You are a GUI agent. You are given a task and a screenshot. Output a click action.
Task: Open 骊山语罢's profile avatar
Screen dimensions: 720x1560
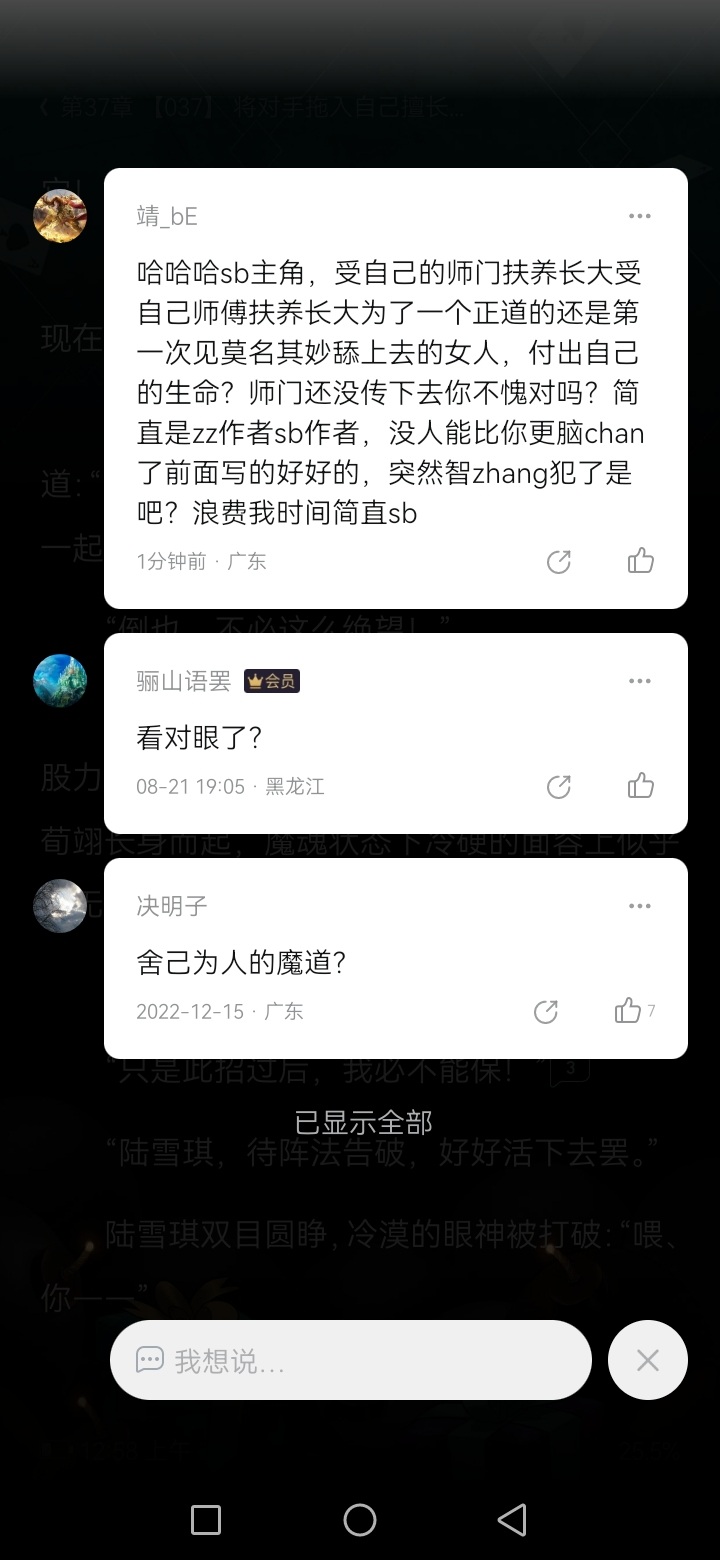pos(60,681)
